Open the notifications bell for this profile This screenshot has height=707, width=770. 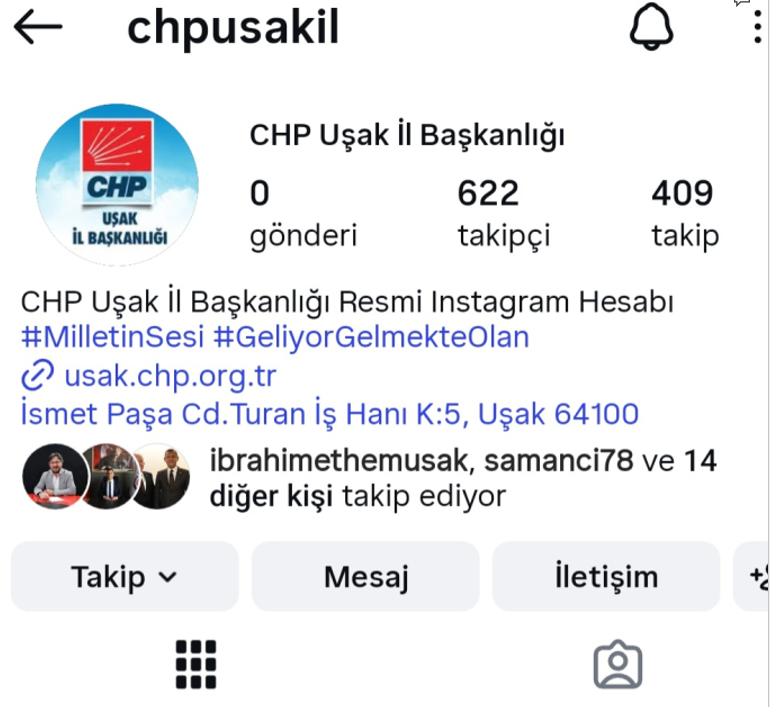point(651,29)
